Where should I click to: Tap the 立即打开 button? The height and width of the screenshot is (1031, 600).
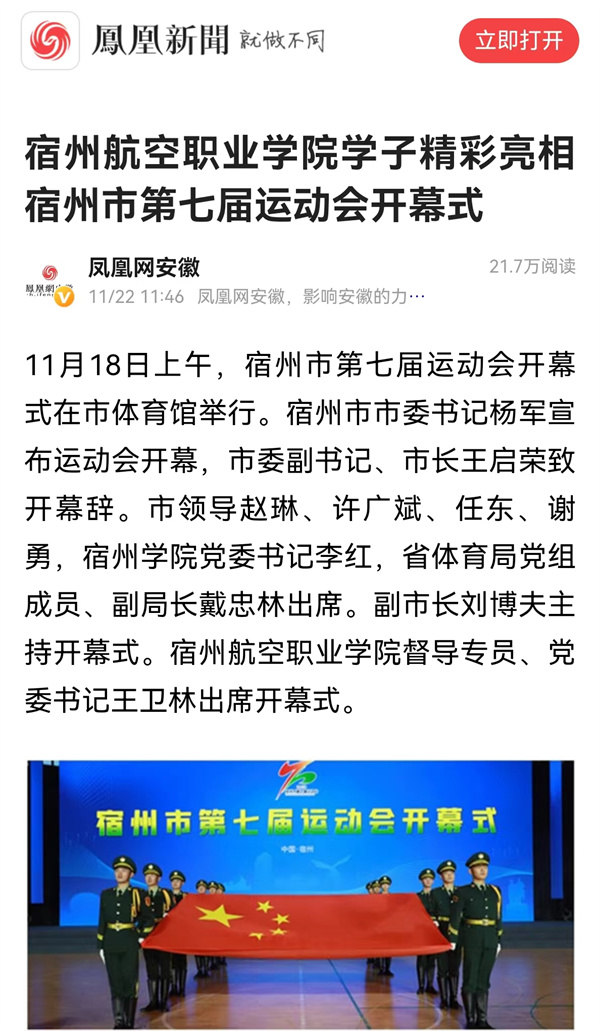518,41
